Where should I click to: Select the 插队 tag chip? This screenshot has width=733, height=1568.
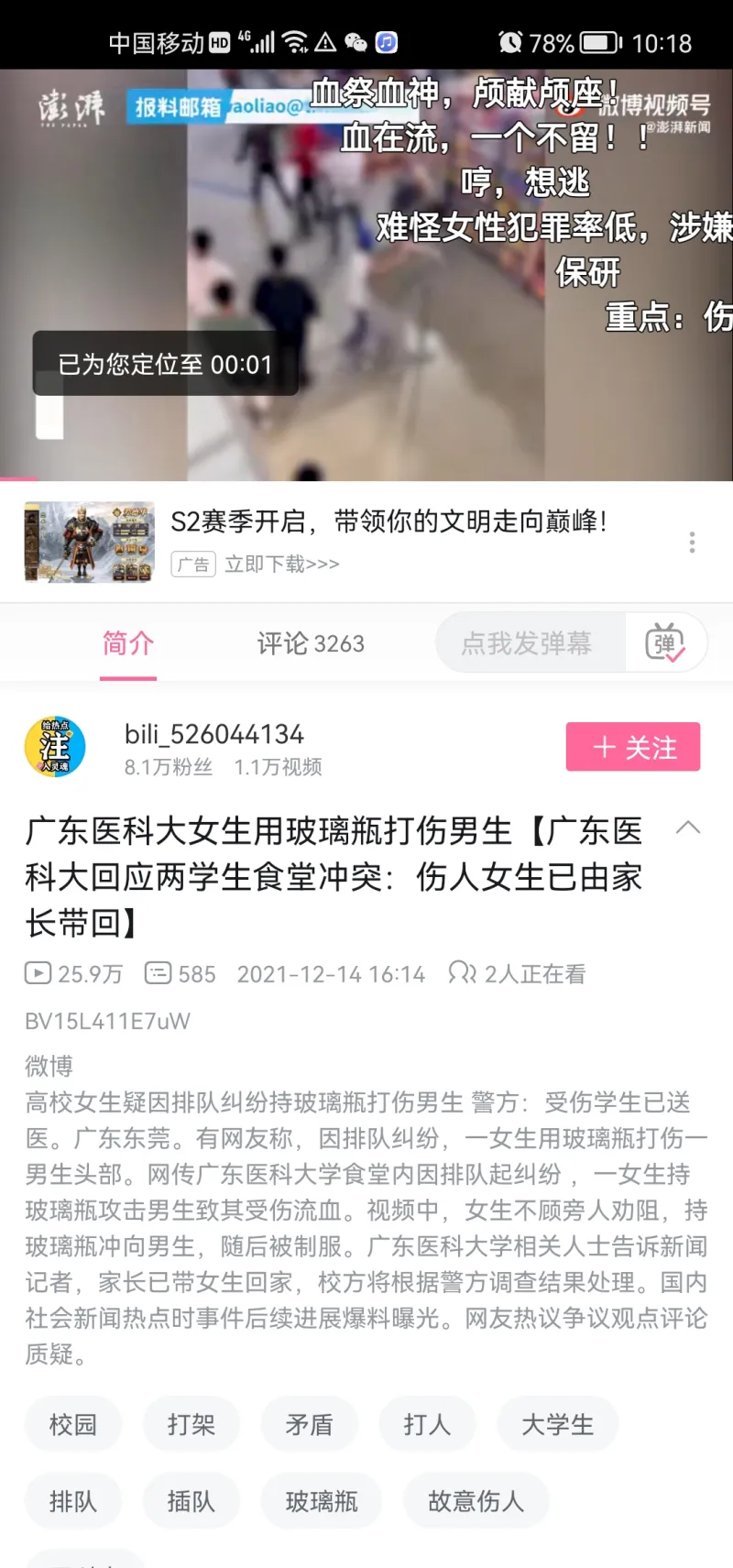191,1502
